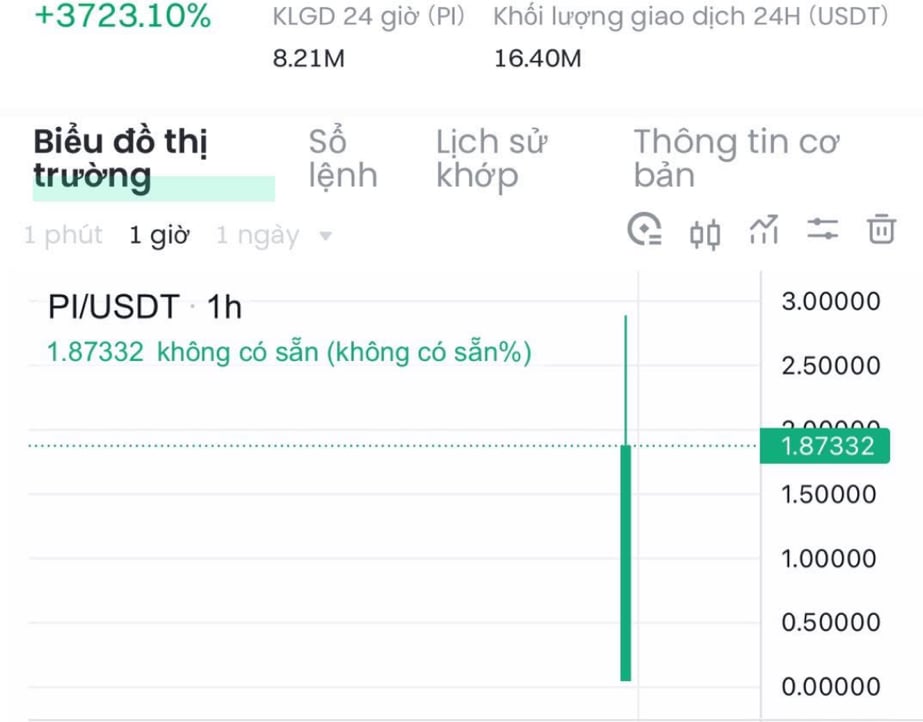The image size is (923, 722).
Task: View the Thông tin cơ bản tab
Action: point(735,158)
